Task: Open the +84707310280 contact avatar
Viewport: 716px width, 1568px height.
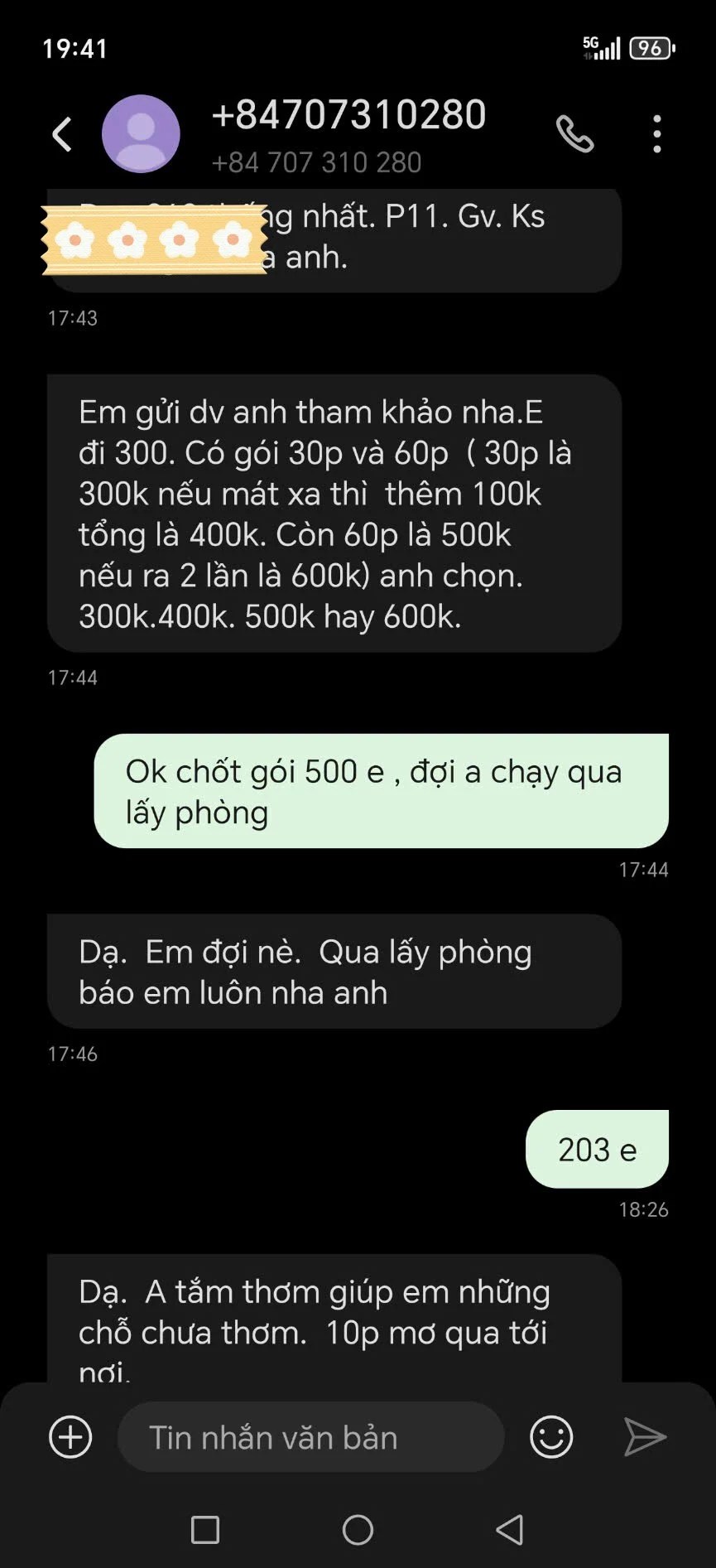Action: tap(141, 134)
